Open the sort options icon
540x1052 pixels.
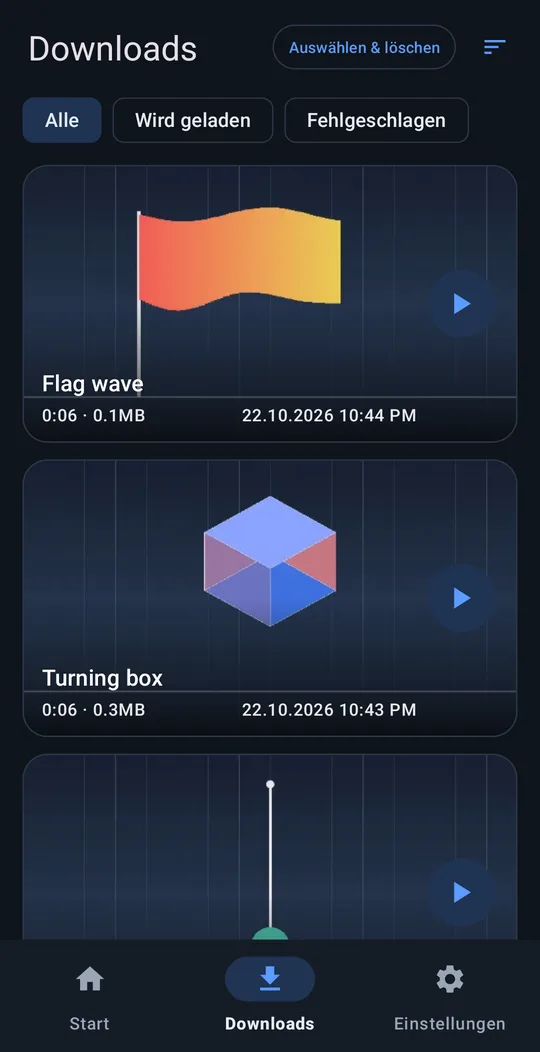pyautogui.click(x=494, y=48)
